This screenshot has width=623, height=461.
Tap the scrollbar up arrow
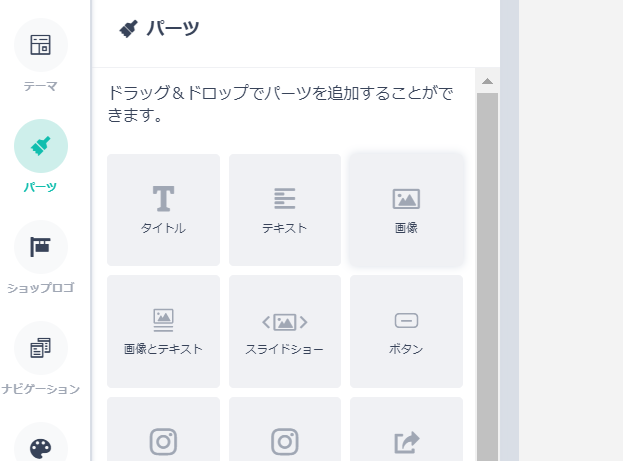coord(487,81)
